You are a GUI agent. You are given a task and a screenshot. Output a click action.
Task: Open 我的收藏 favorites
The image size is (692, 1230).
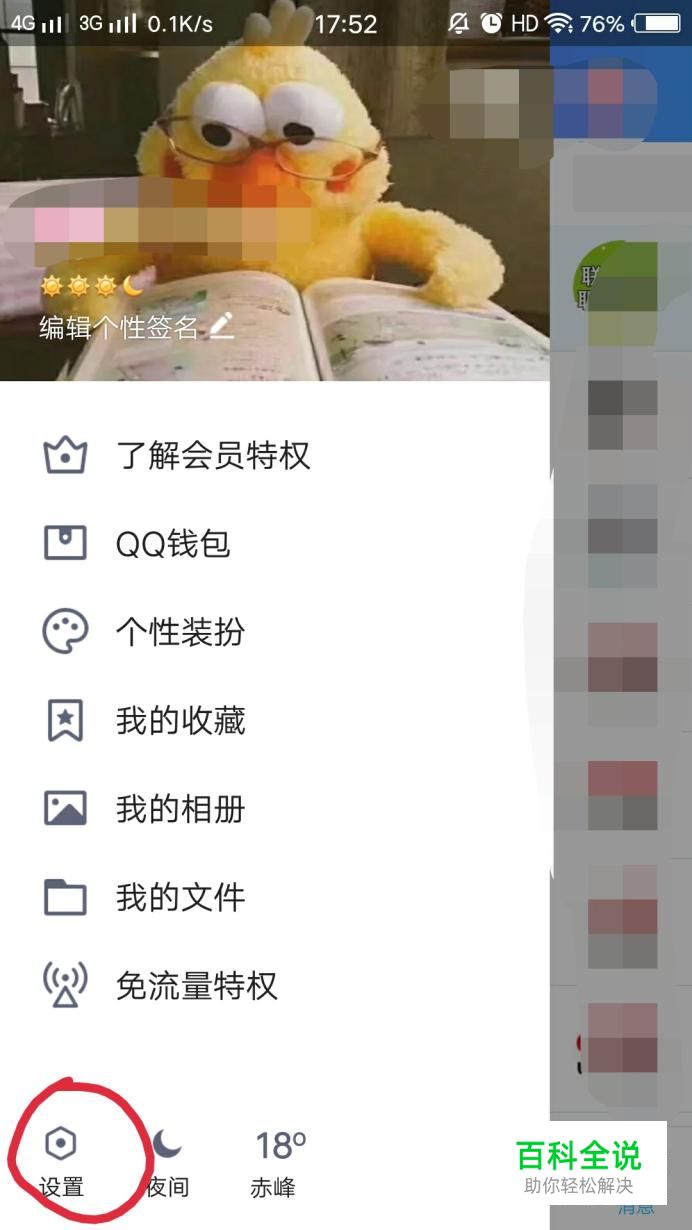(180, 721)
